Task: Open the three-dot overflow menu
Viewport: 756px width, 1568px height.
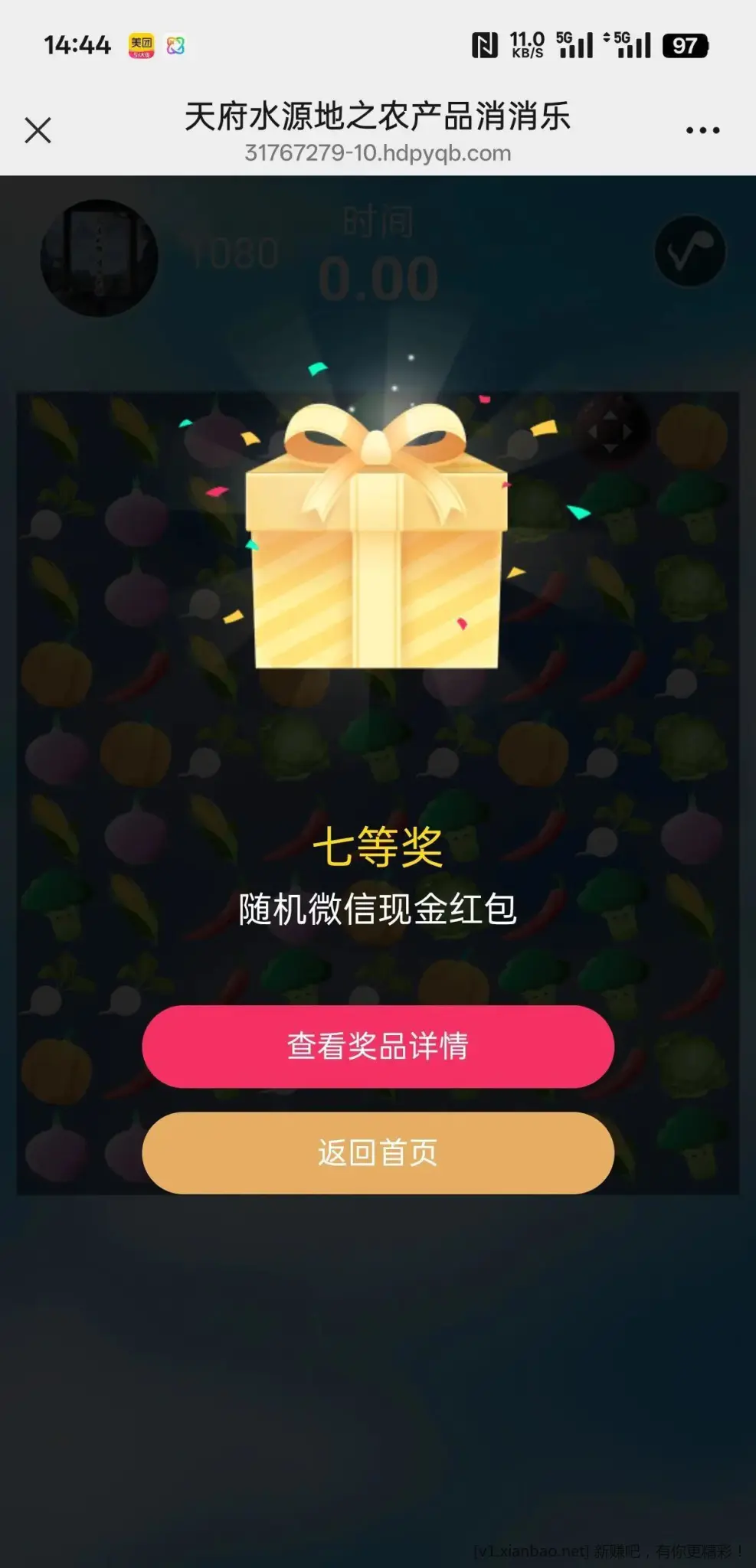Action: click(702, 130)
